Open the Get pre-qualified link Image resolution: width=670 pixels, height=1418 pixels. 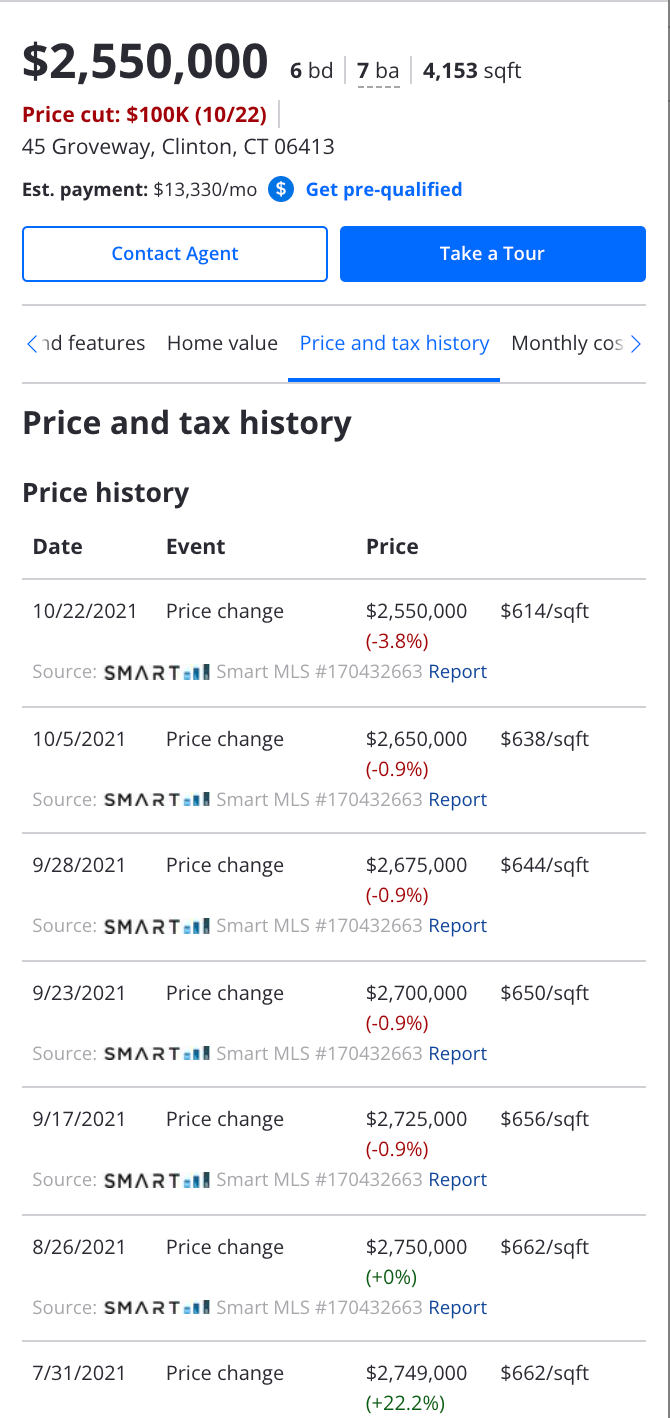(x=383, y=189)
